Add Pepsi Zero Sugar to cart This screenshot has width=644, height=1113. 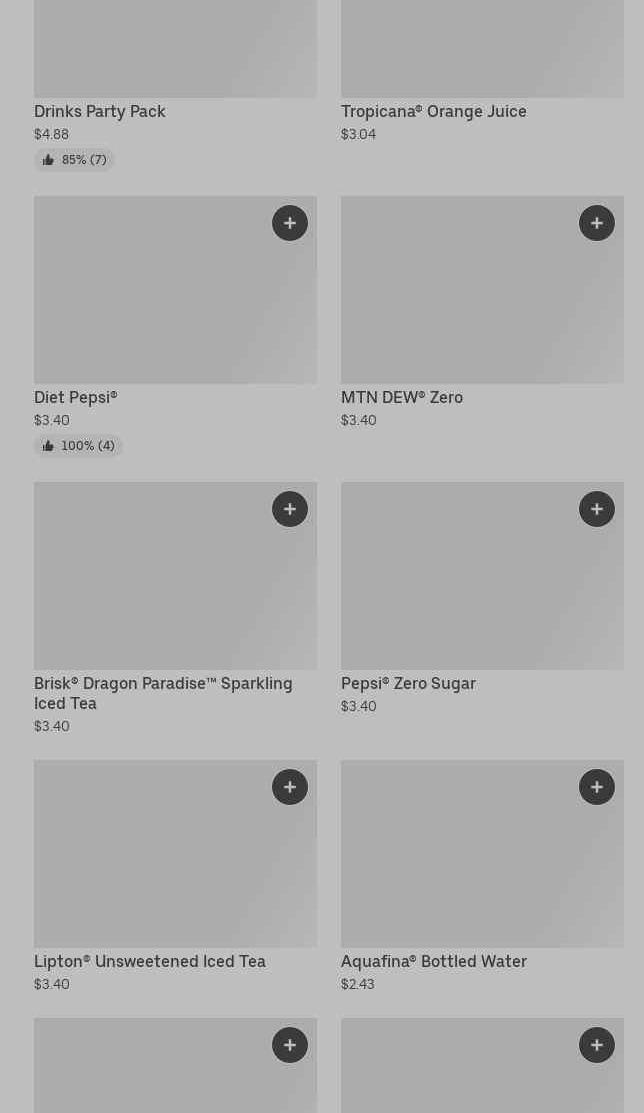coord(597,509)
